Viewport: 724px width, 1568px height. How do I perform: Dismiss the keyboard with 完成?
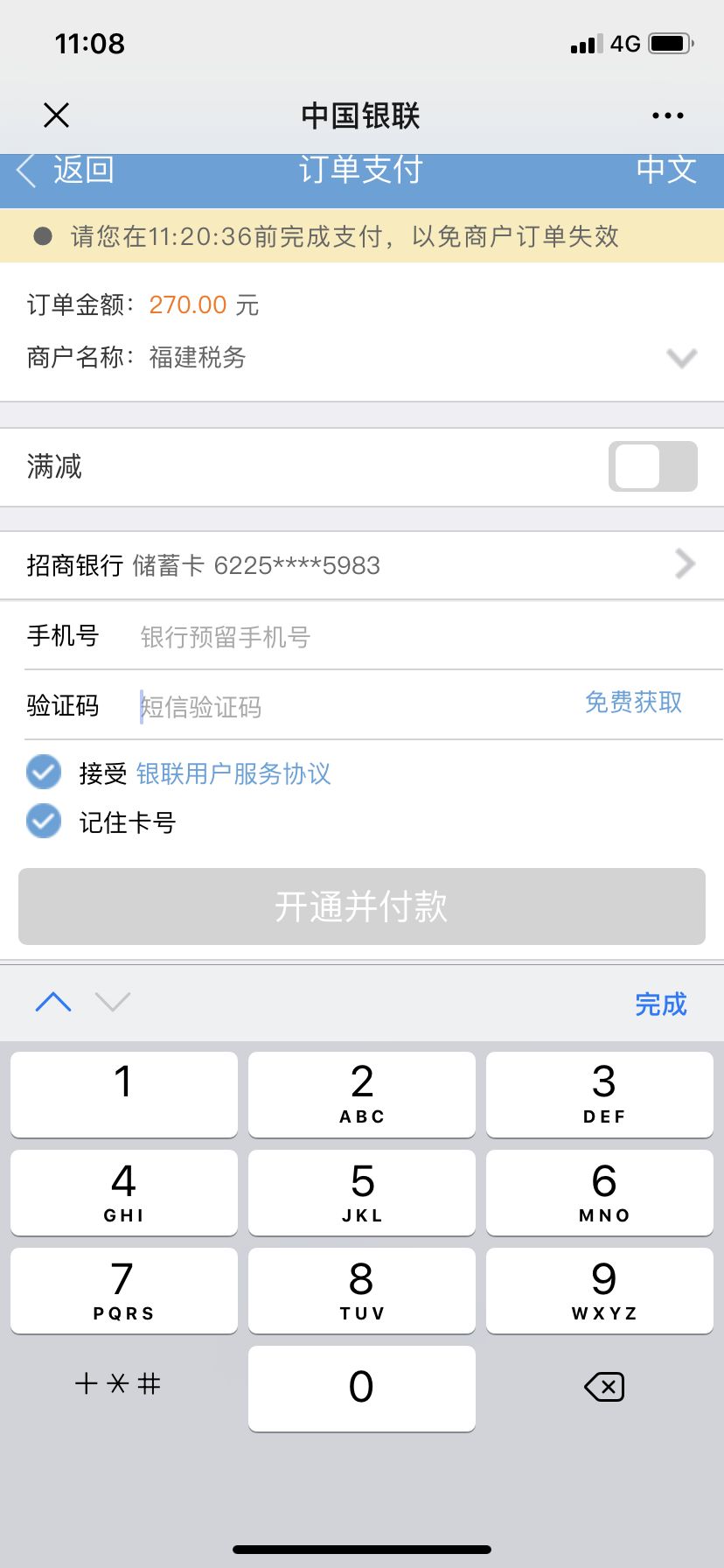click(x=660, y=1004)
